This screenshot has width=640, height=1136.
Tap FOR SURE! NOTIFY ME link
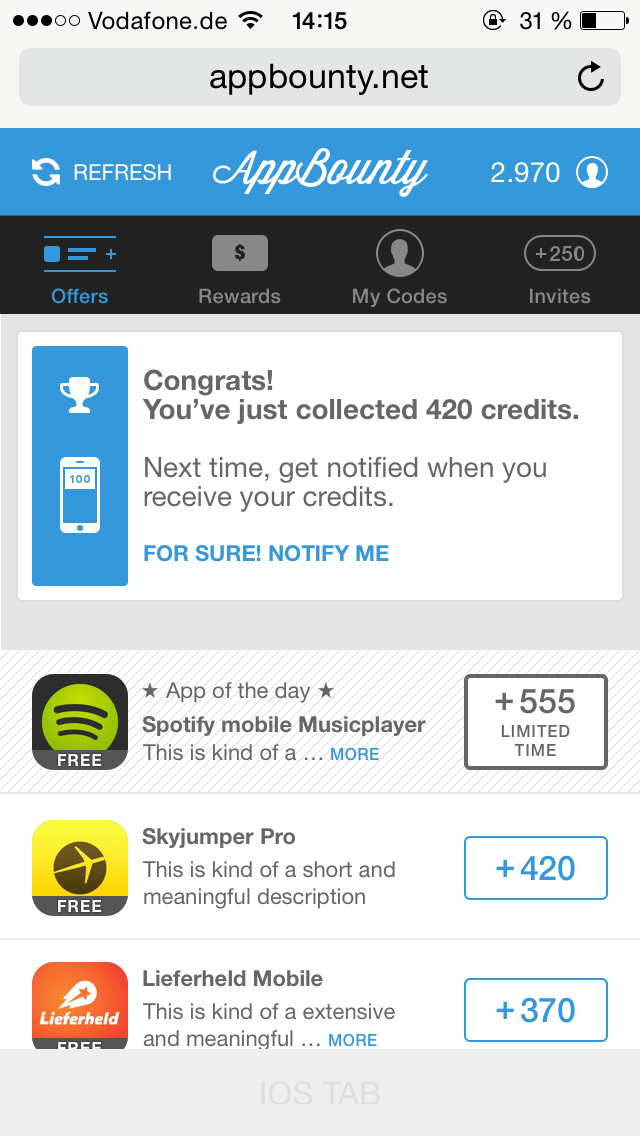[x=266, y=554]
